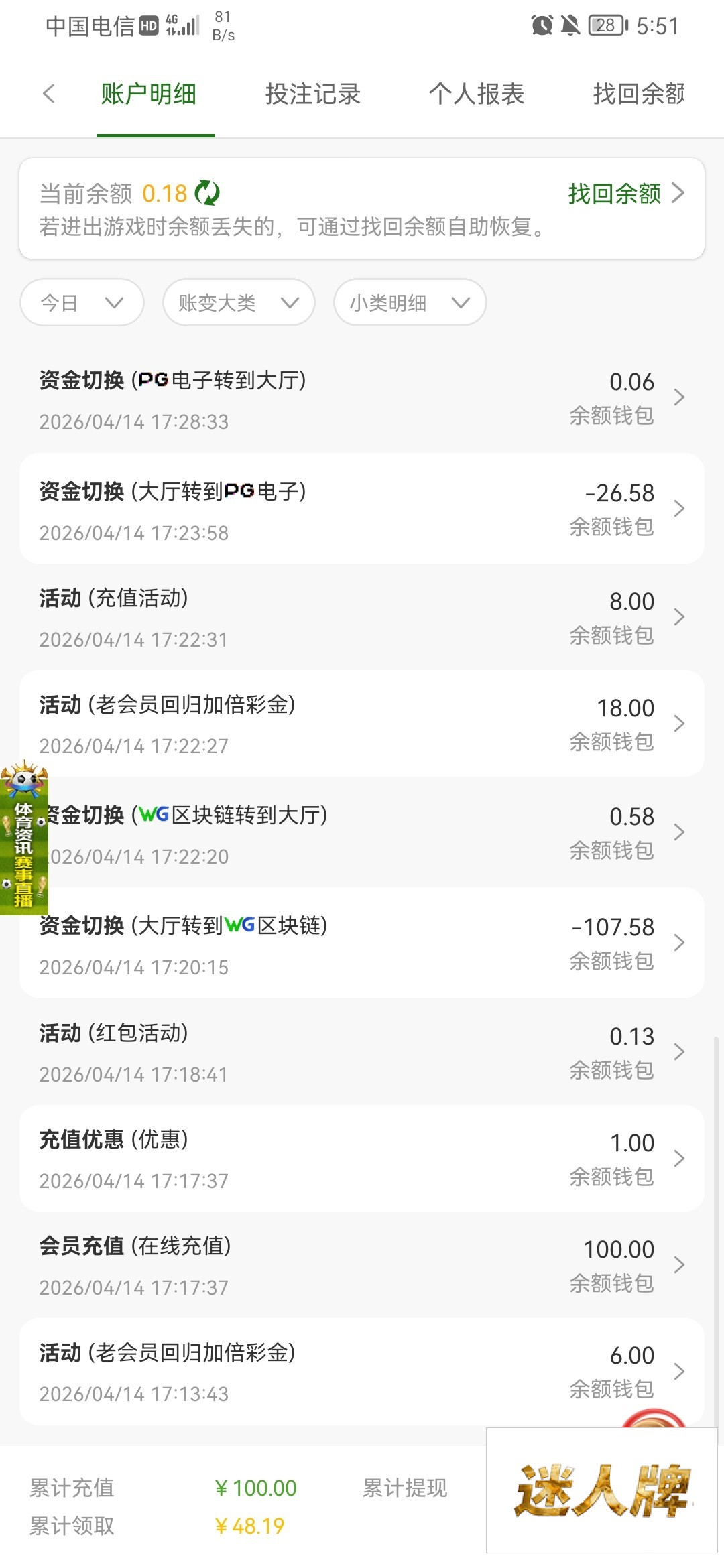The width and height of the screenshot is (724, 1568).
Task: Open the 体育资讯 赛事直播 floating banner
Action: click(24, 841)
